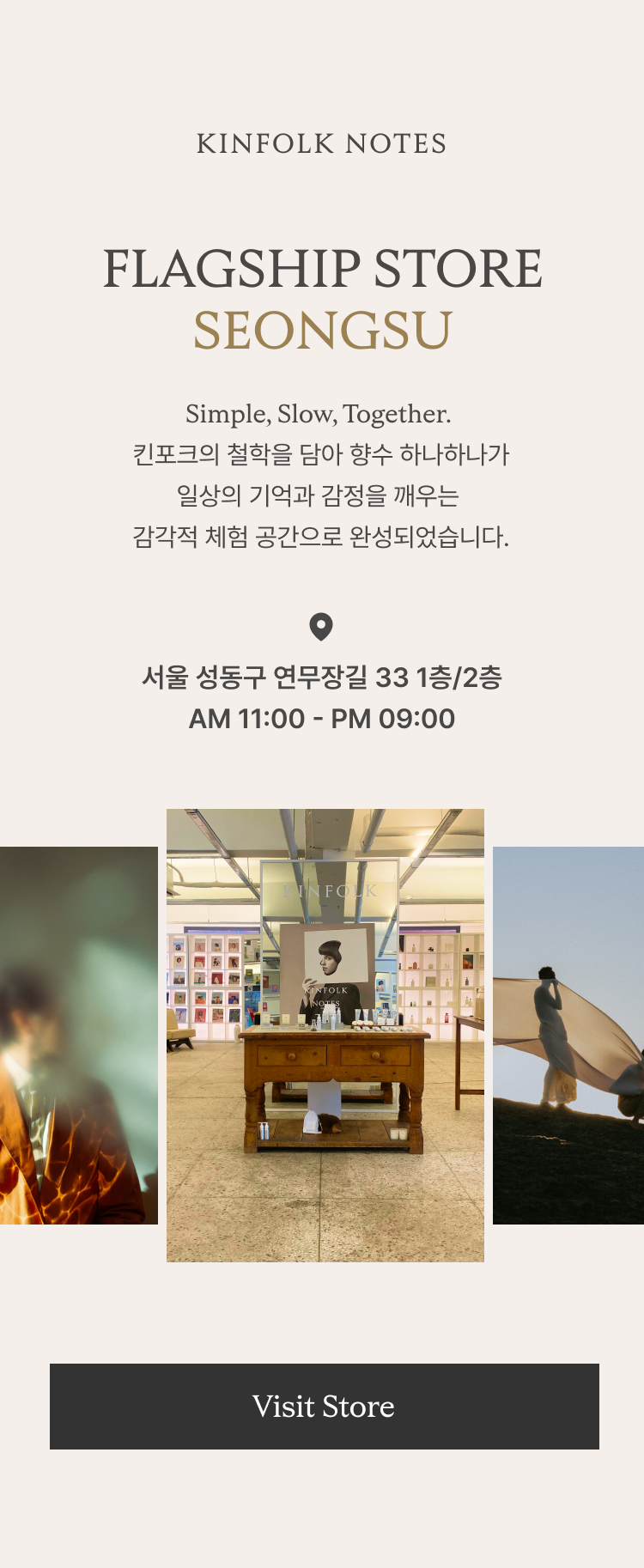Select the blurred man in jacket slide
Image resolution: width=644 pixels, height=1568 pixels.
pyautogui.click(x=78, y=1035)
